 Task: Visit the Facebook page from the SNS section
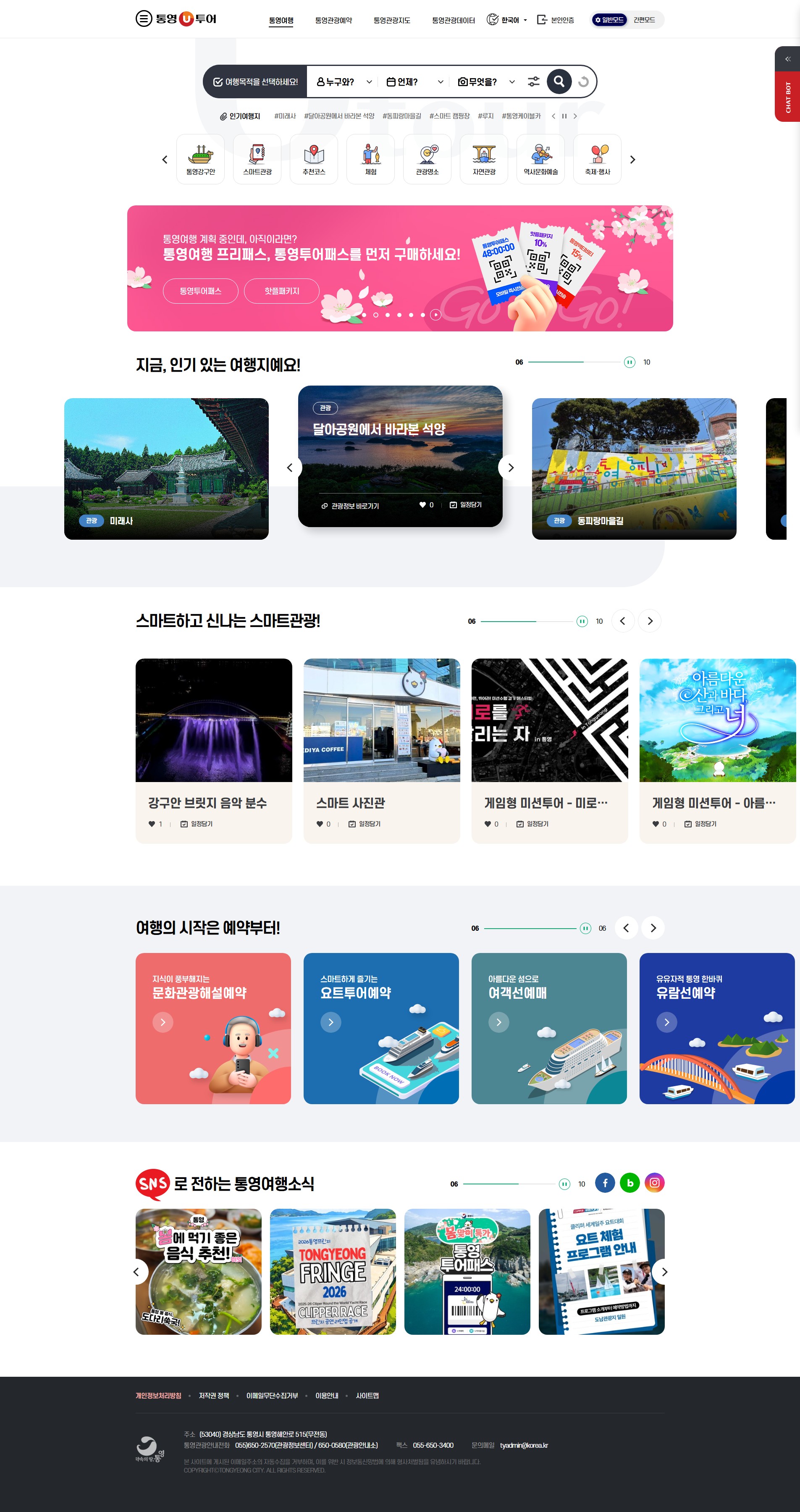(605, 1183)
